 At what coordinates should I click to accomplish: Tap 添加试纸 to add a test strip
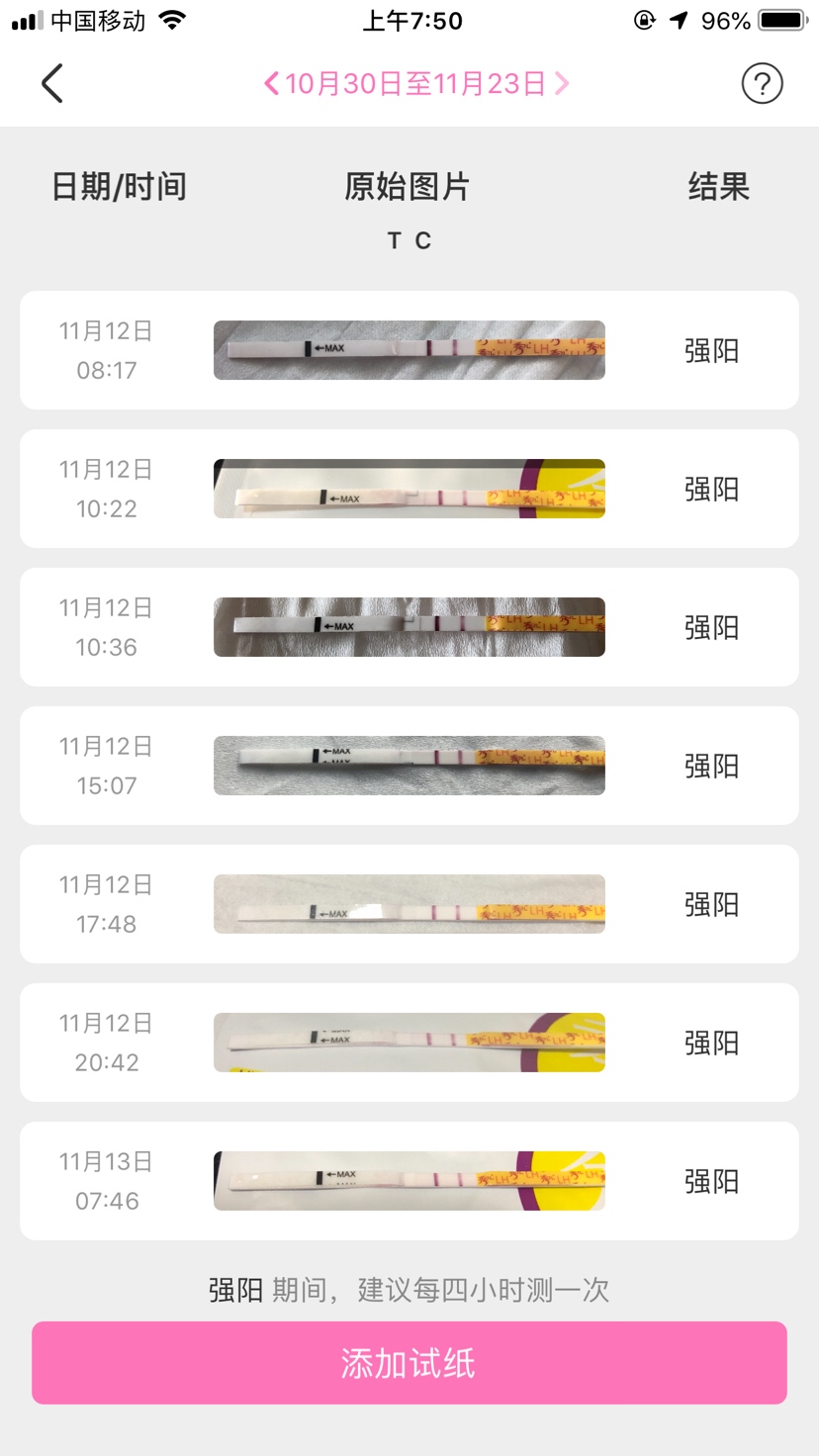point(409,1363)
